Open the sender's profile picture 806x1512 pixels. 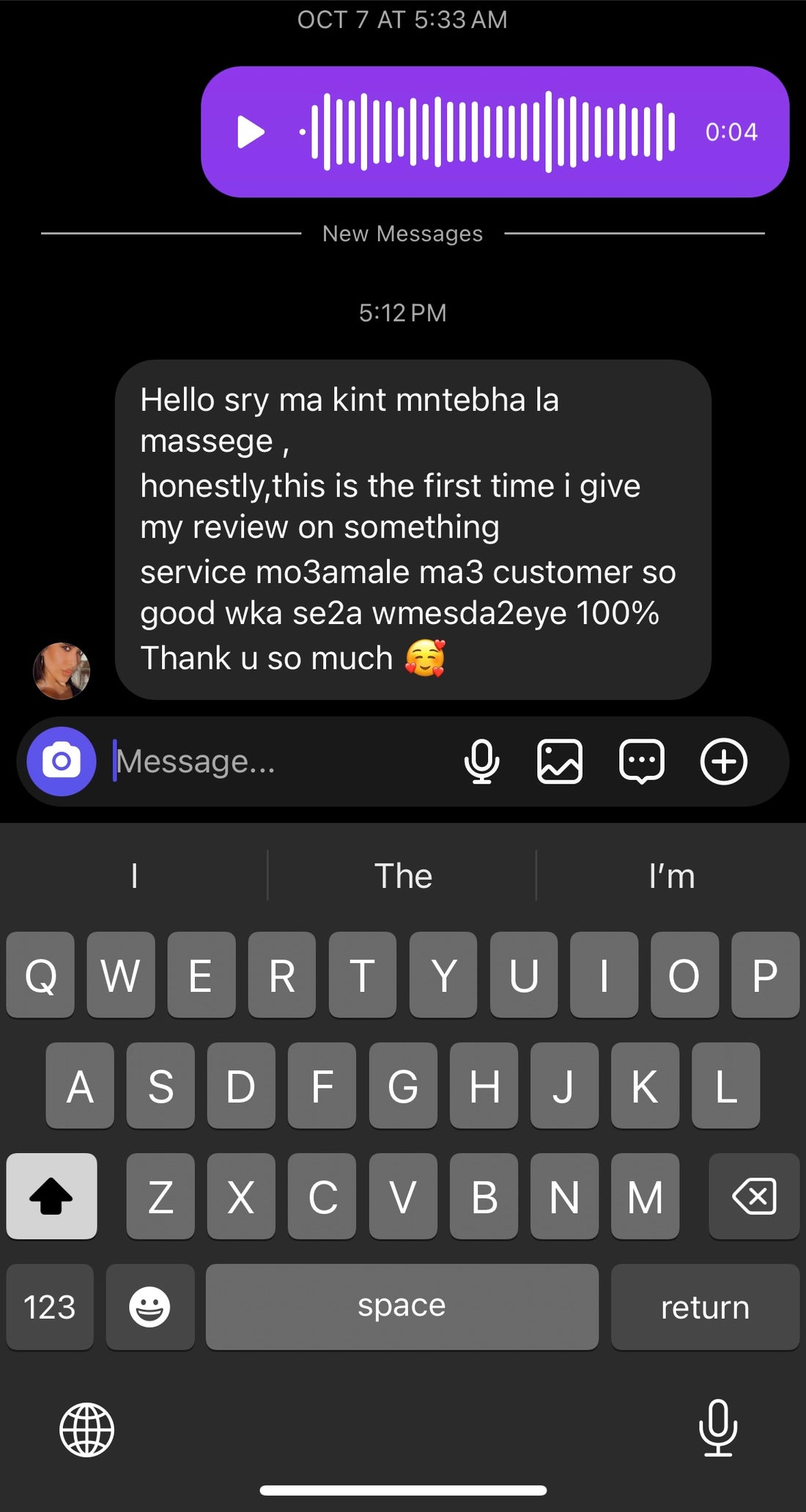[x=62, y=671]
